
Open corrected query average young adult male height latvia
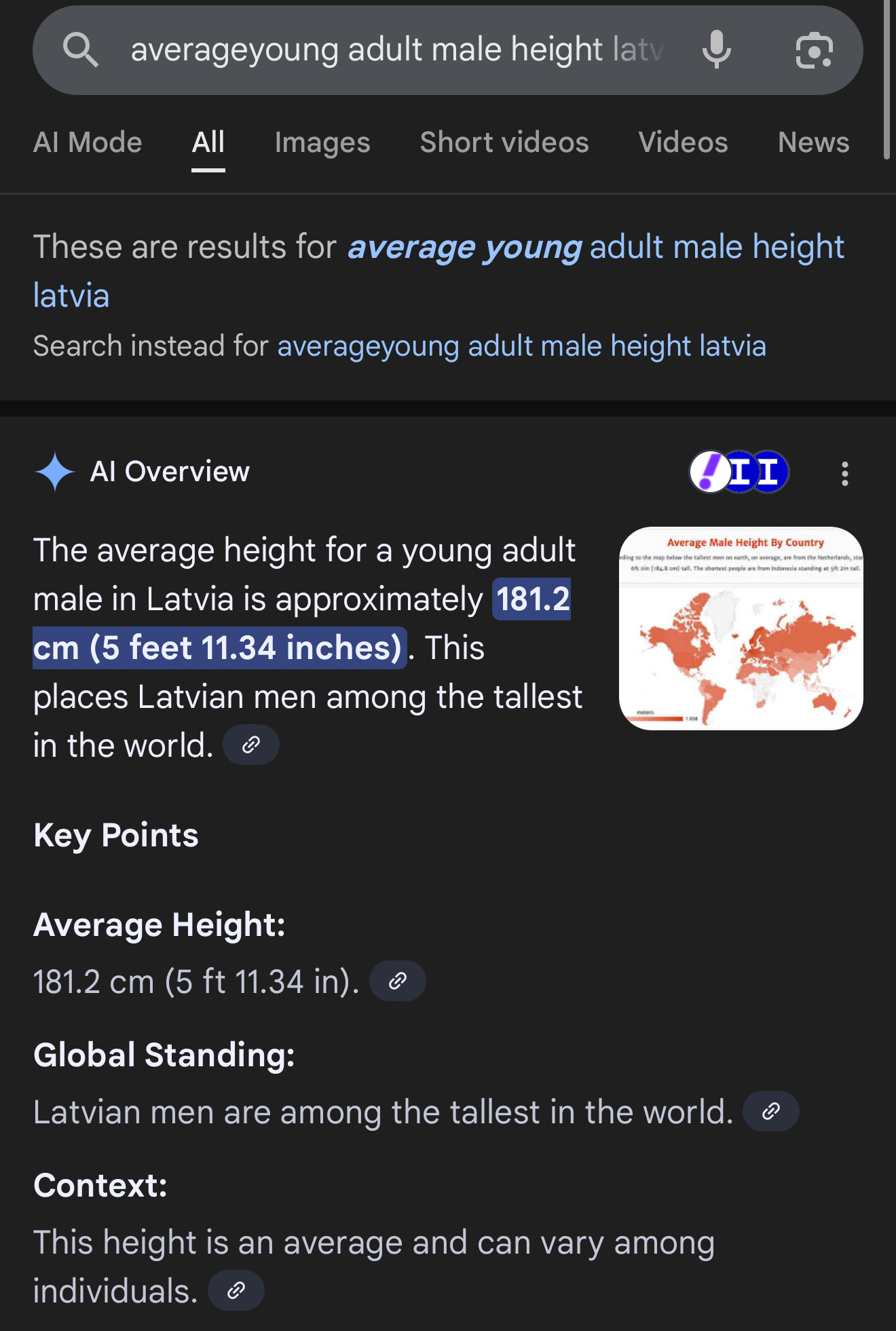click(x=596, y=248)
